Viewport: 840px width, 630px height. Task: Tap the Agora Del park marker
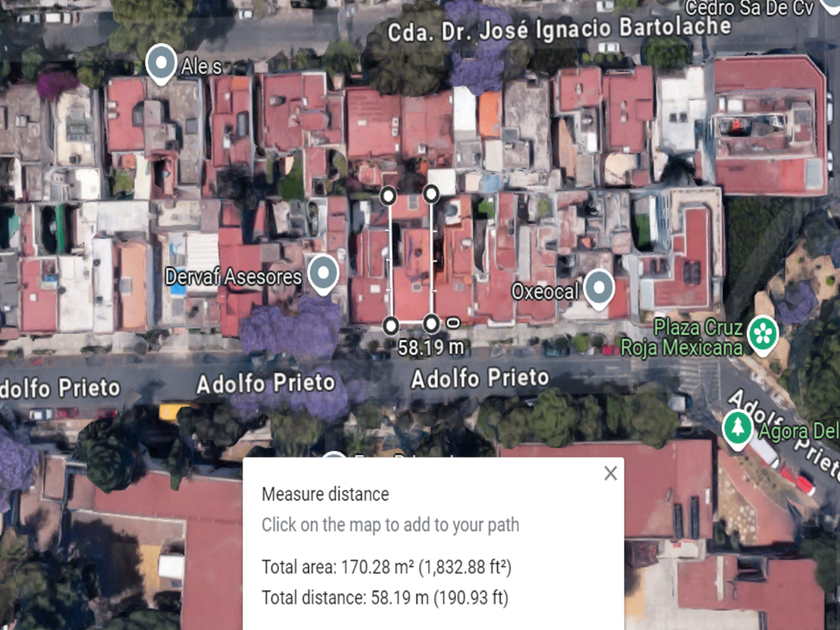click(x=738, y=429)
